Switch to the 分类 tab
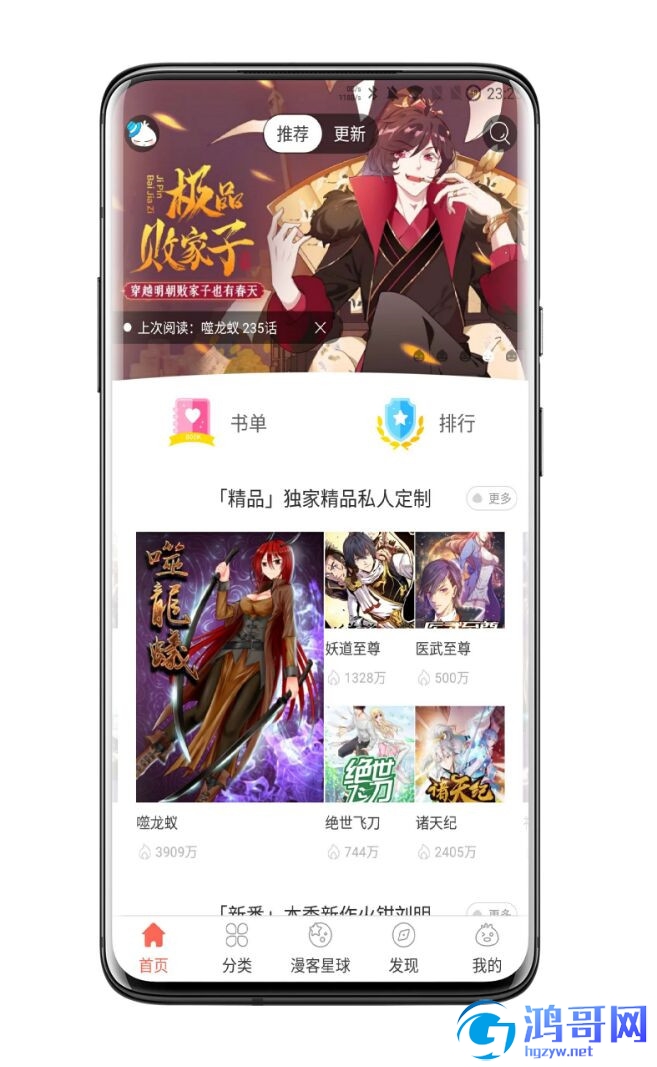 coord(237,948)
